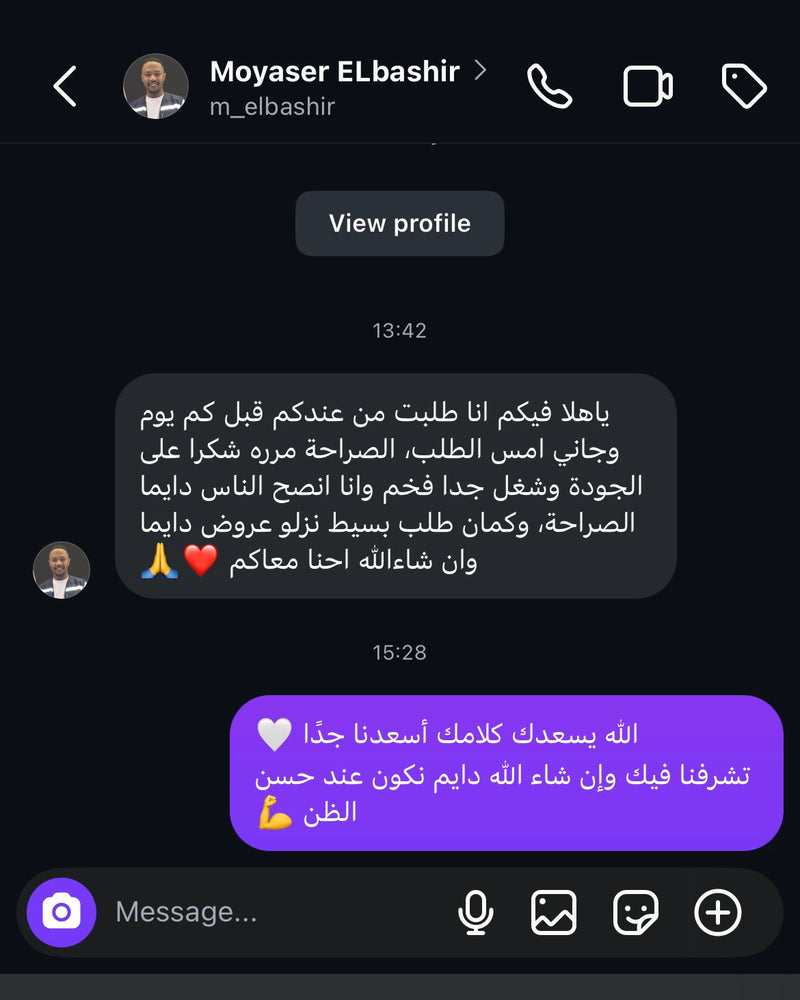Open more options with the plus icon
Viewport: 800px width, 1000px height.
pos(718,912)
